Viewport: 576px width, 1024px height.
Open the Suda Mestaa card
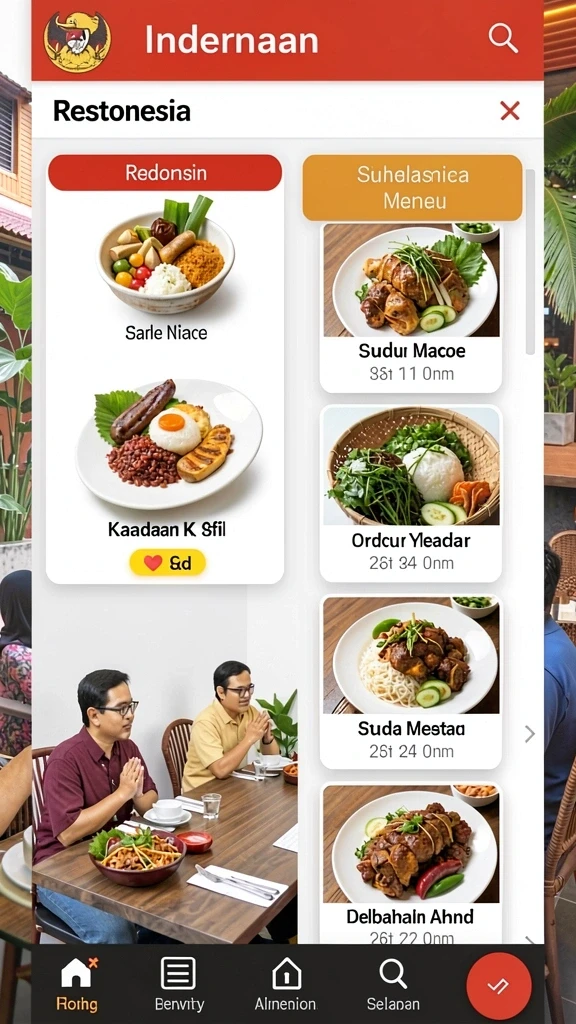tap(411, 681)
